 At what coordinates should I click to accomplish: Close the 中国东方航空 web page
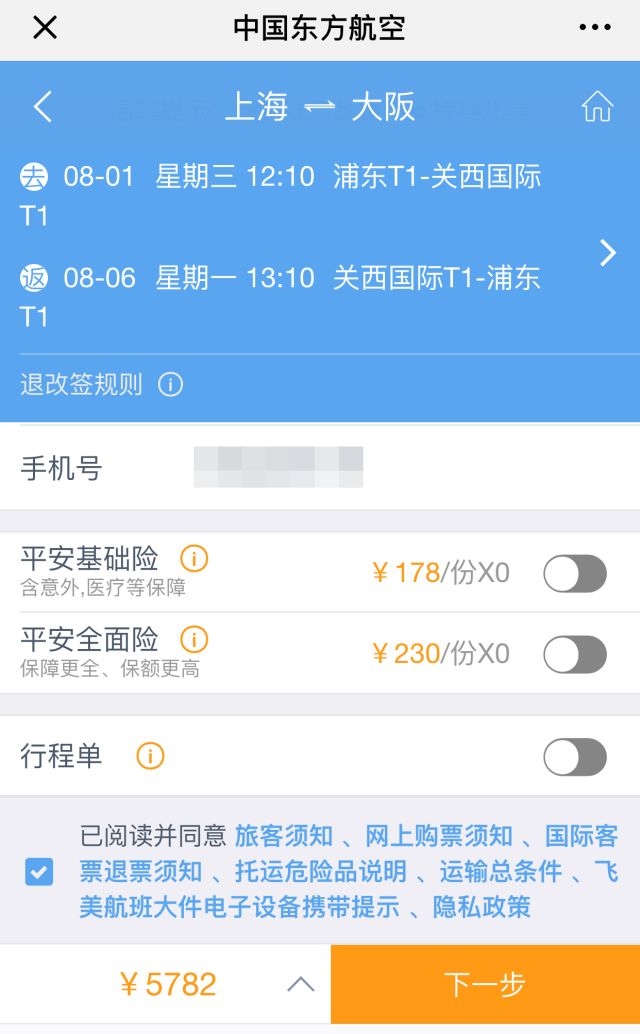point(45,28)
